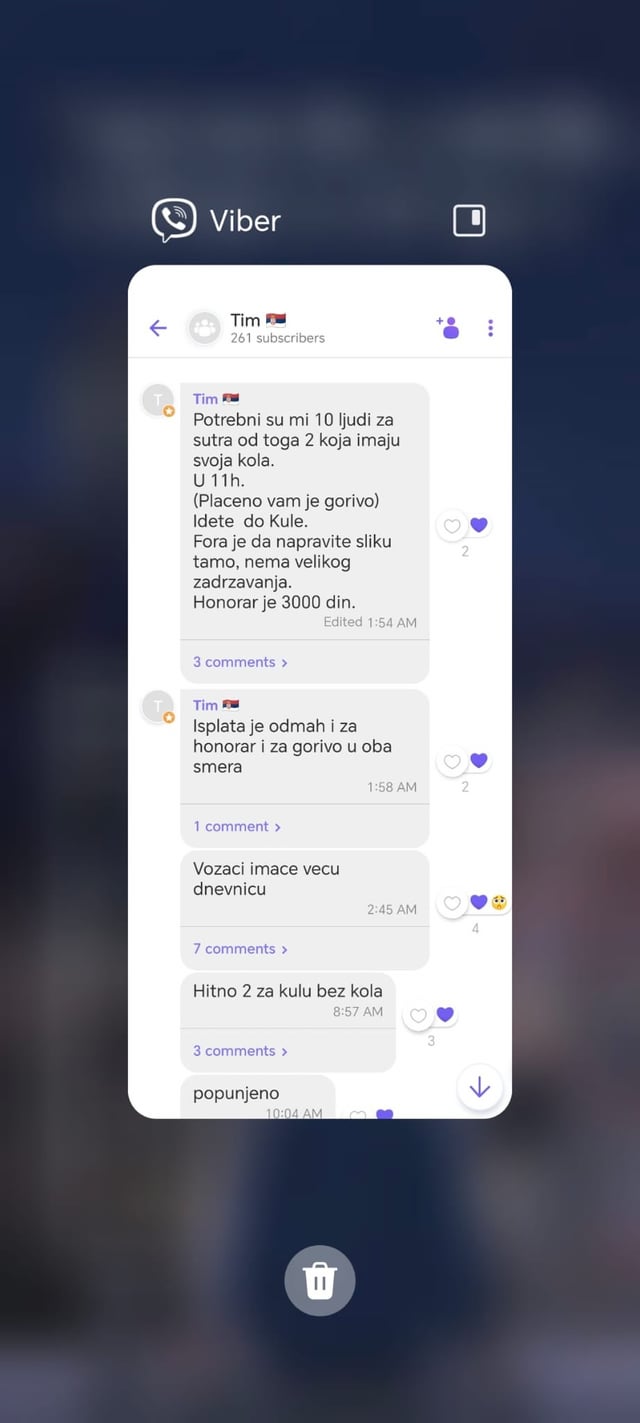The height and width of the screenshot is (1423, 640).
Task: Like the Hitno 2 za kulu message
Action: (418, 1015)
